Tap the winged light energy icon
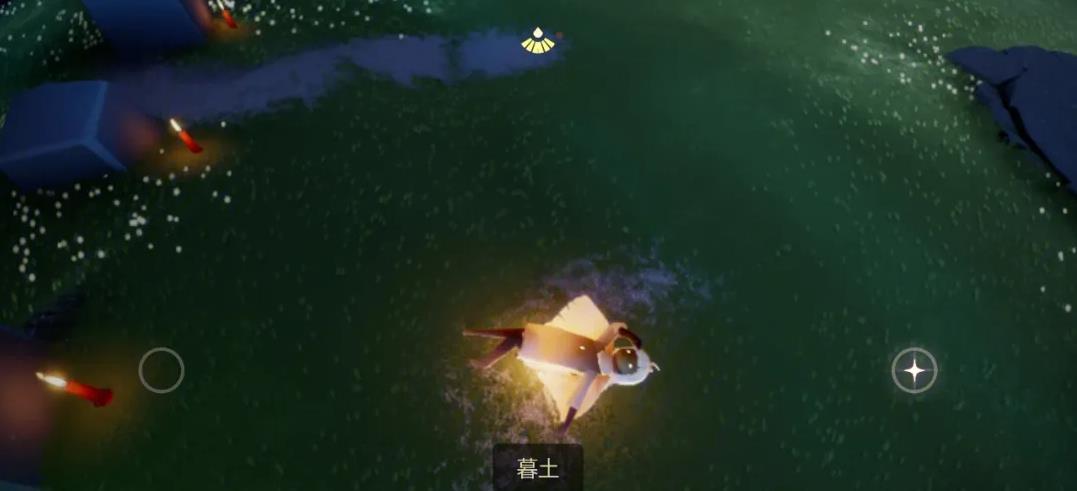Viewport: 1077px width, 491px height. tap(538, 41)
